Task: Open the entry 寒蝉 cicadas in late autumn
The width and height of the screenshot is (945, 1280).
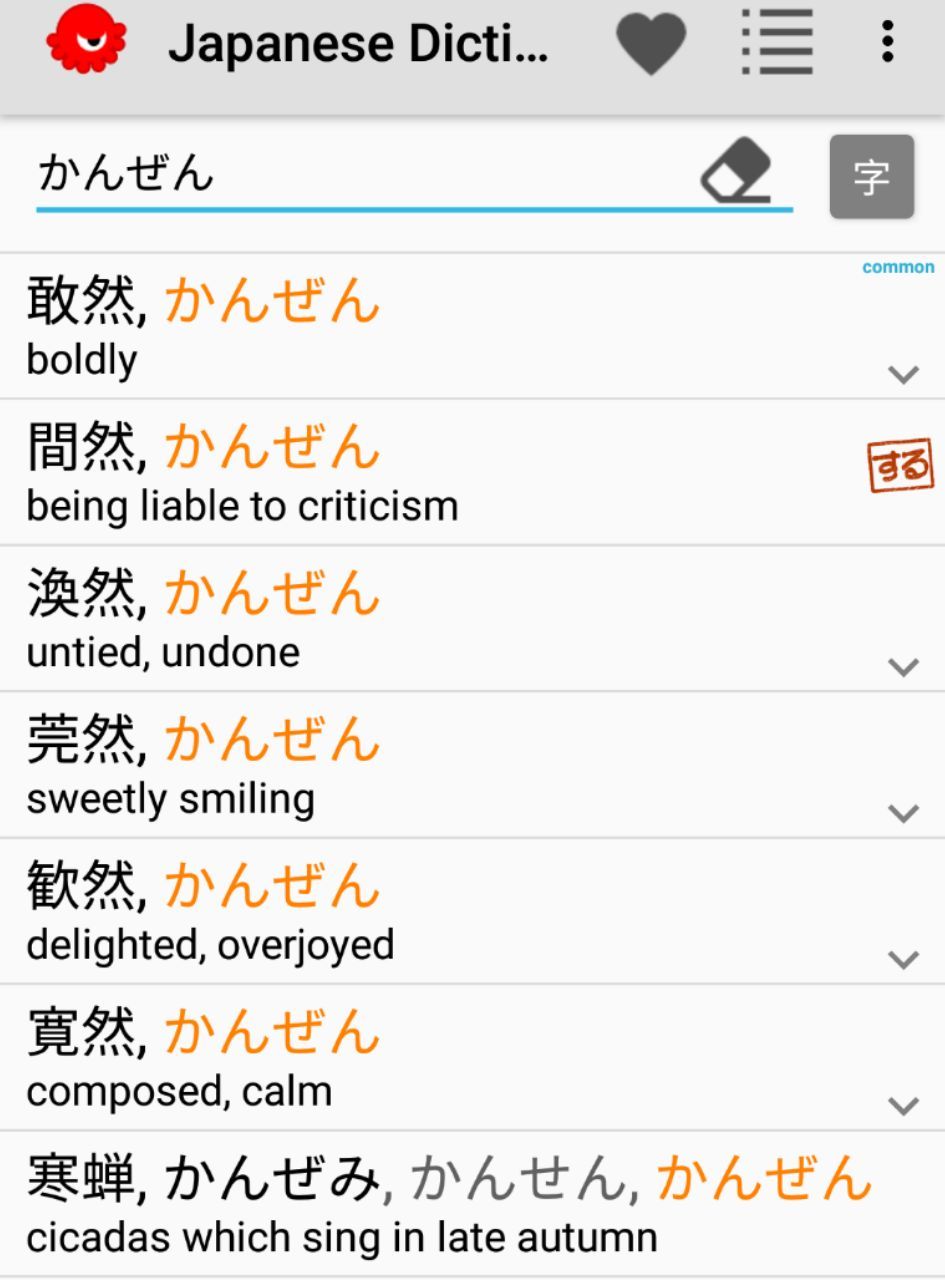Action: pyautogui.click(x=450, y=1205)
